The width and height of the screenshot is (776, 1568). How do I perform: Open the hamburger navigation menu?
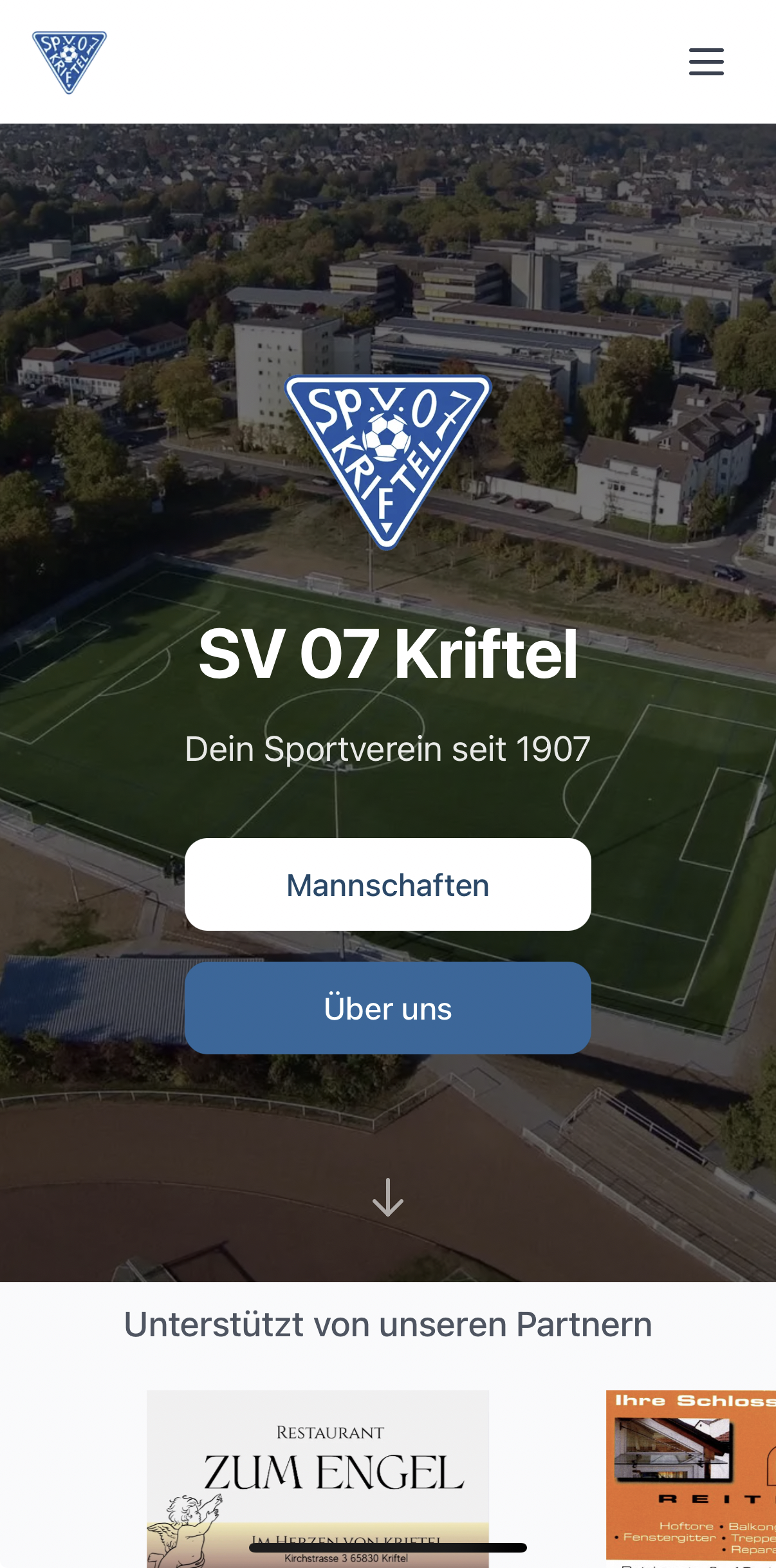[706, 62]
